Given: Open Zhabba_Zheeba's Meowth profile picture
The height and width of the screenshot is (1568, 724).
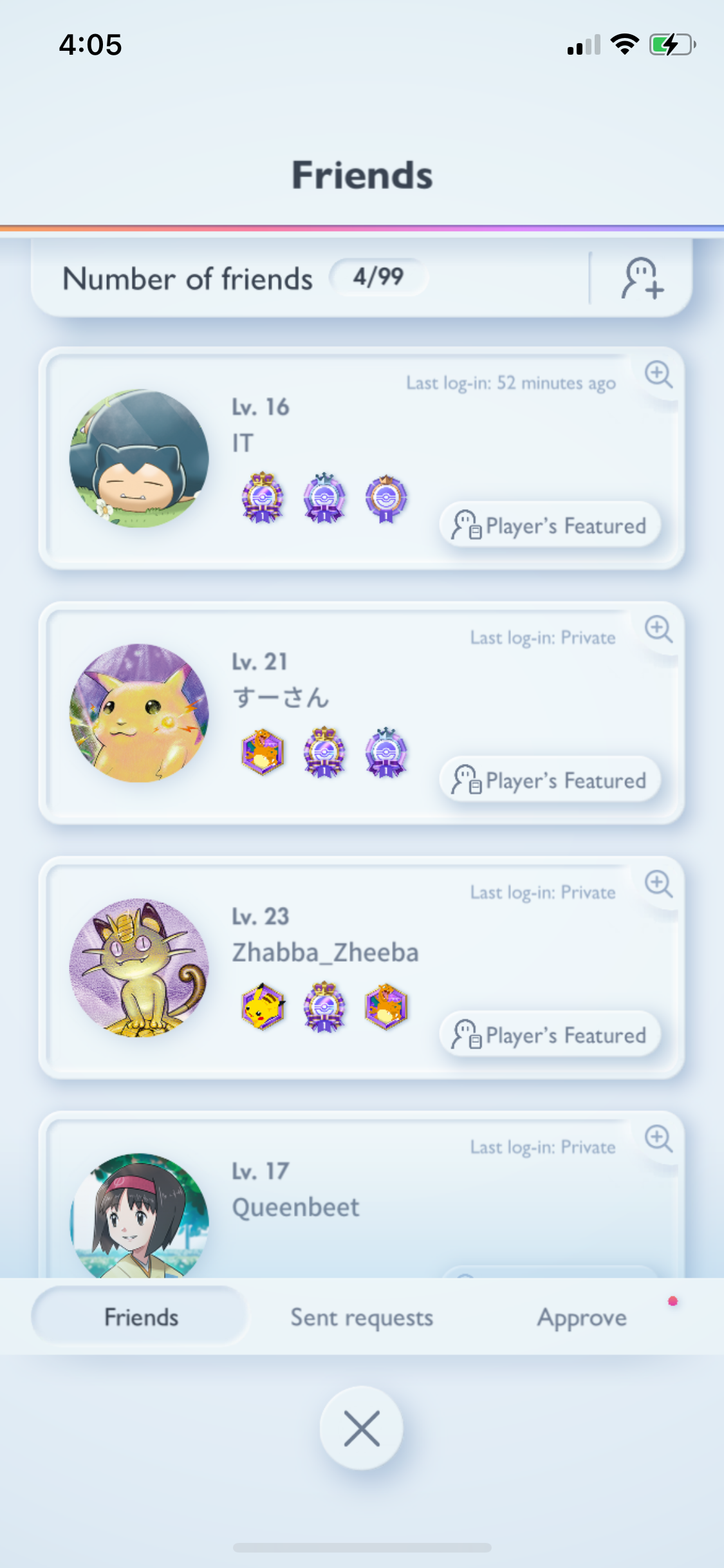Looking at the screenshot, I should pyautogui.click(x=139, y=967).
